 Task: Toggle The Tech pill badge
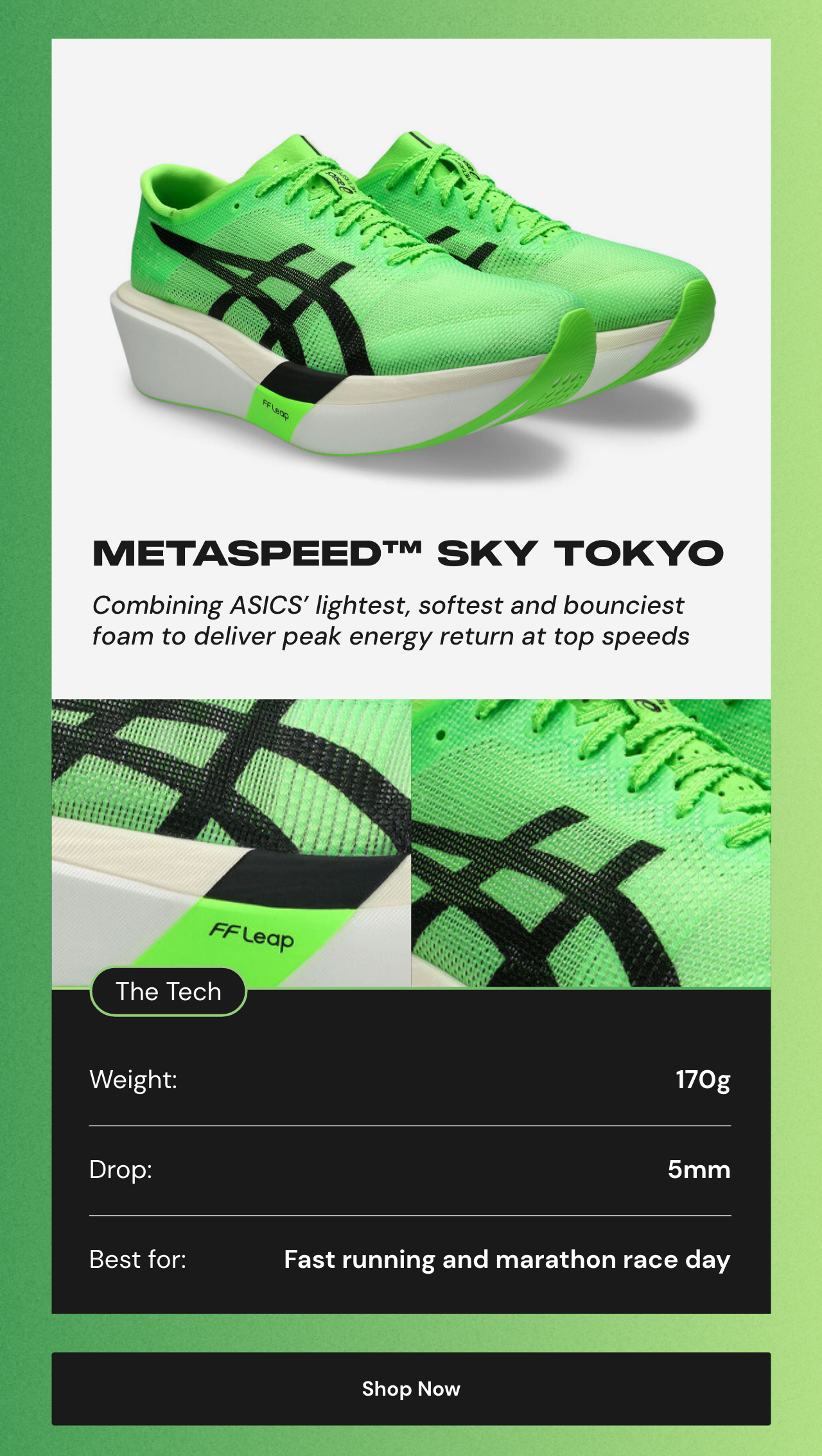coord(168,991)
